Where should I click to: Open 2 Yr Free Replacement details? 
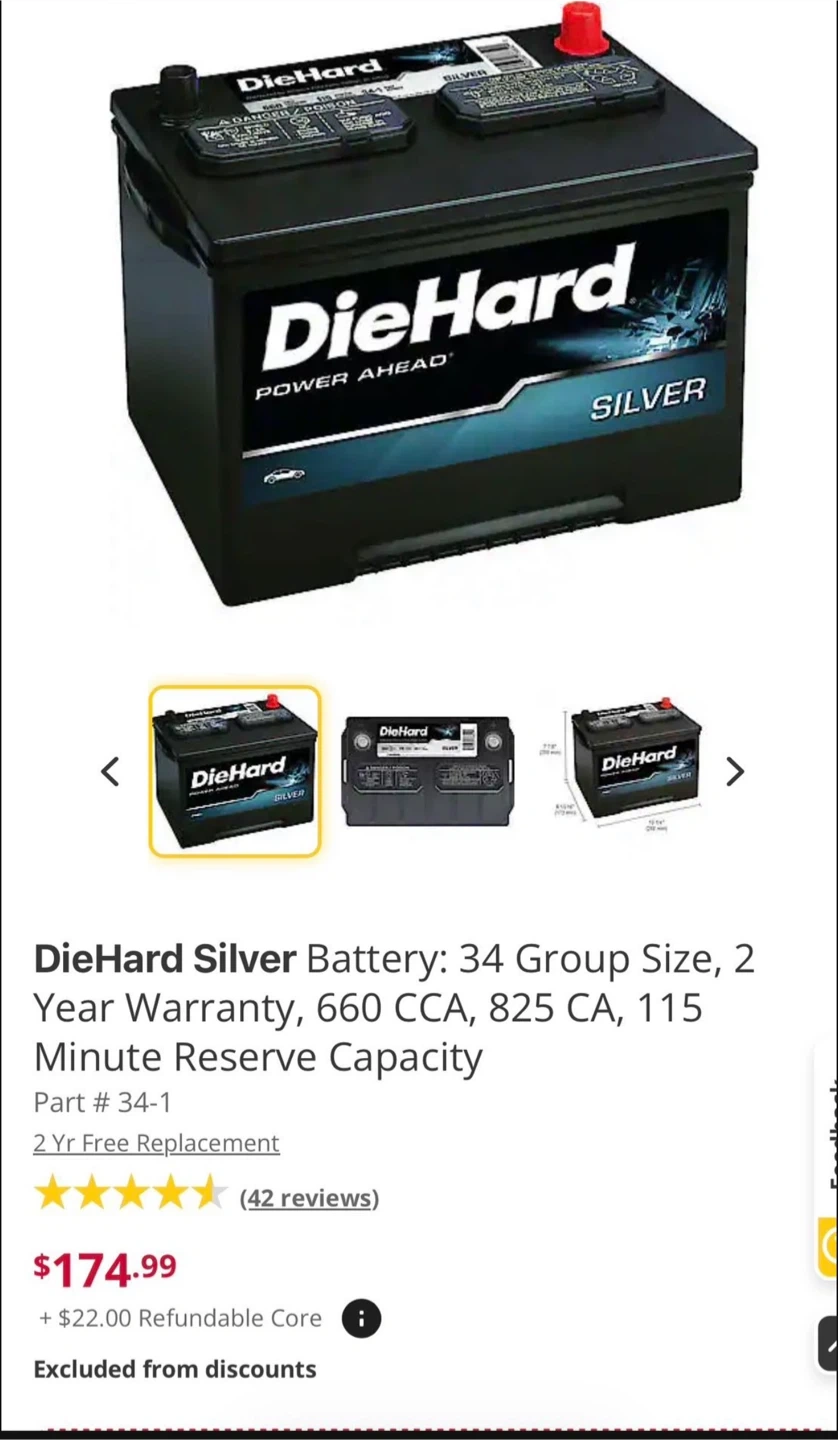click(x=156, y=1143)
